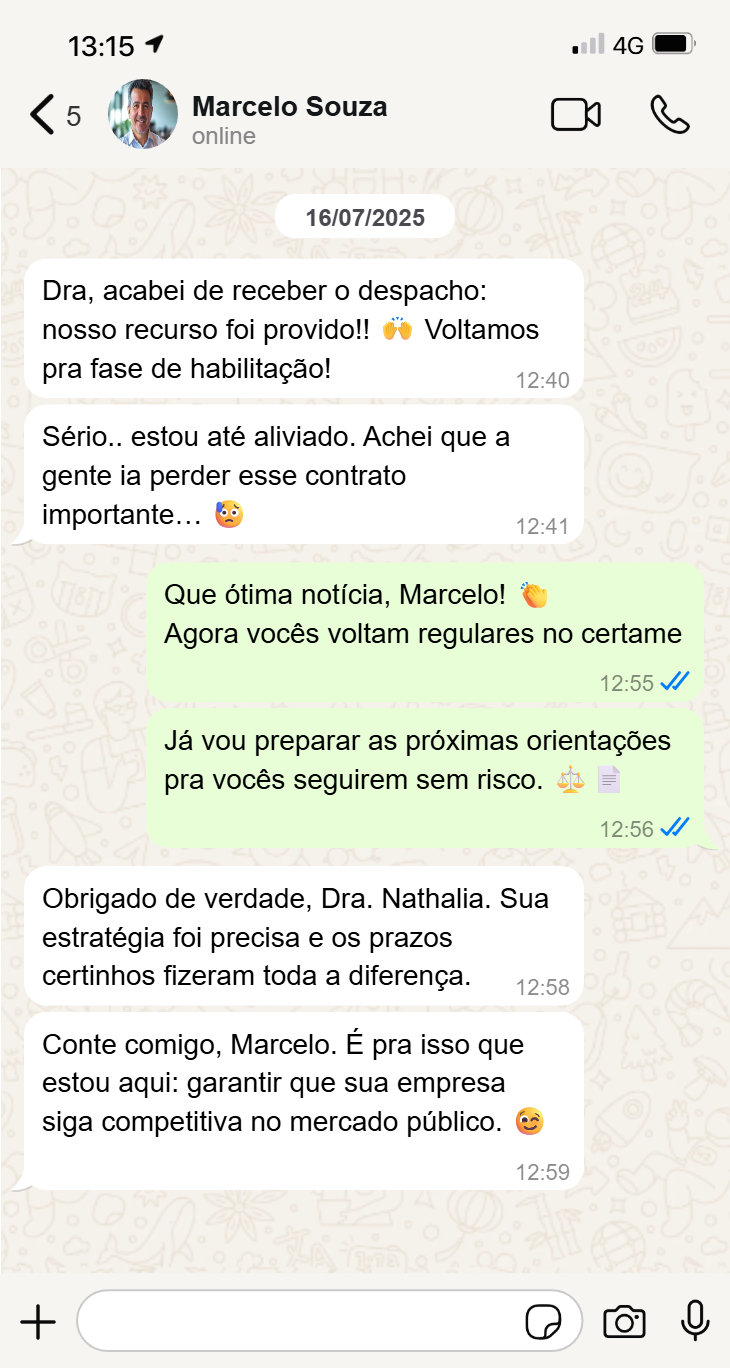
Task: Tap the cellular signal indicator in status bar
Action: click(588, 43)
